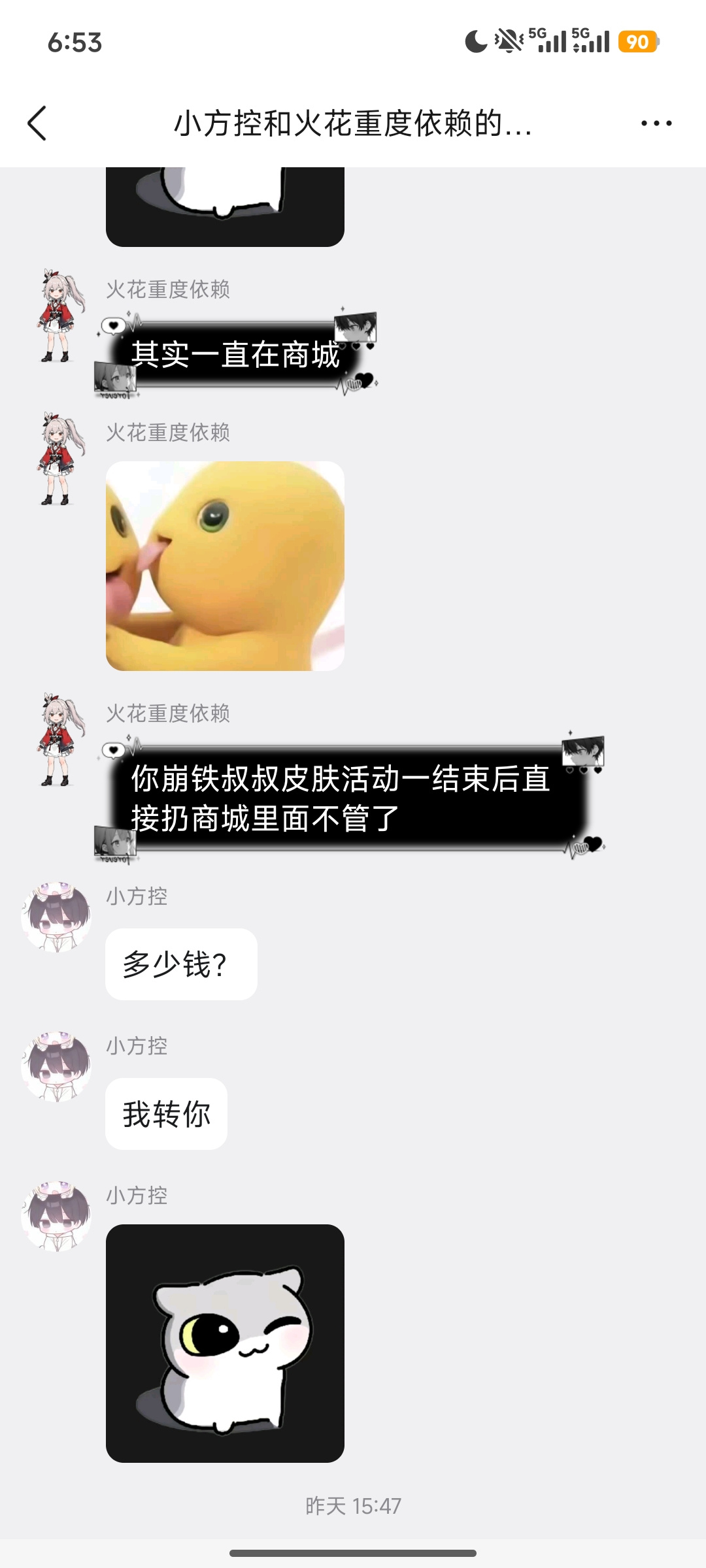Go back using the top-left arrow
The width and height of the screenshot is (706, 1568).
37,123
